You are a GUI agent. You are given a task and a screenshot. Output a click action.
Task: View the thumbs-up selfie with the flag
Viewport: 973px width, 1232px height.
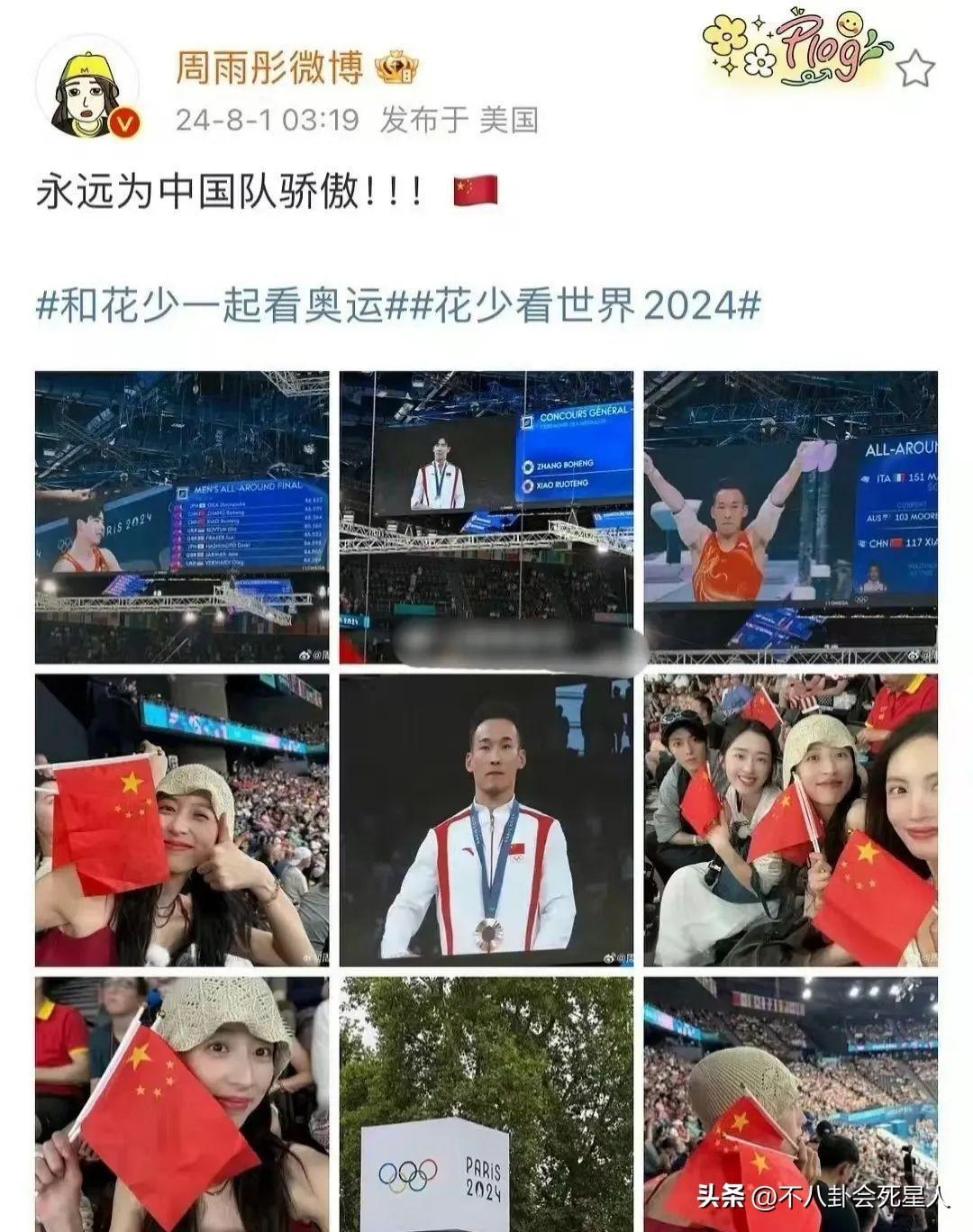point(182,820)
